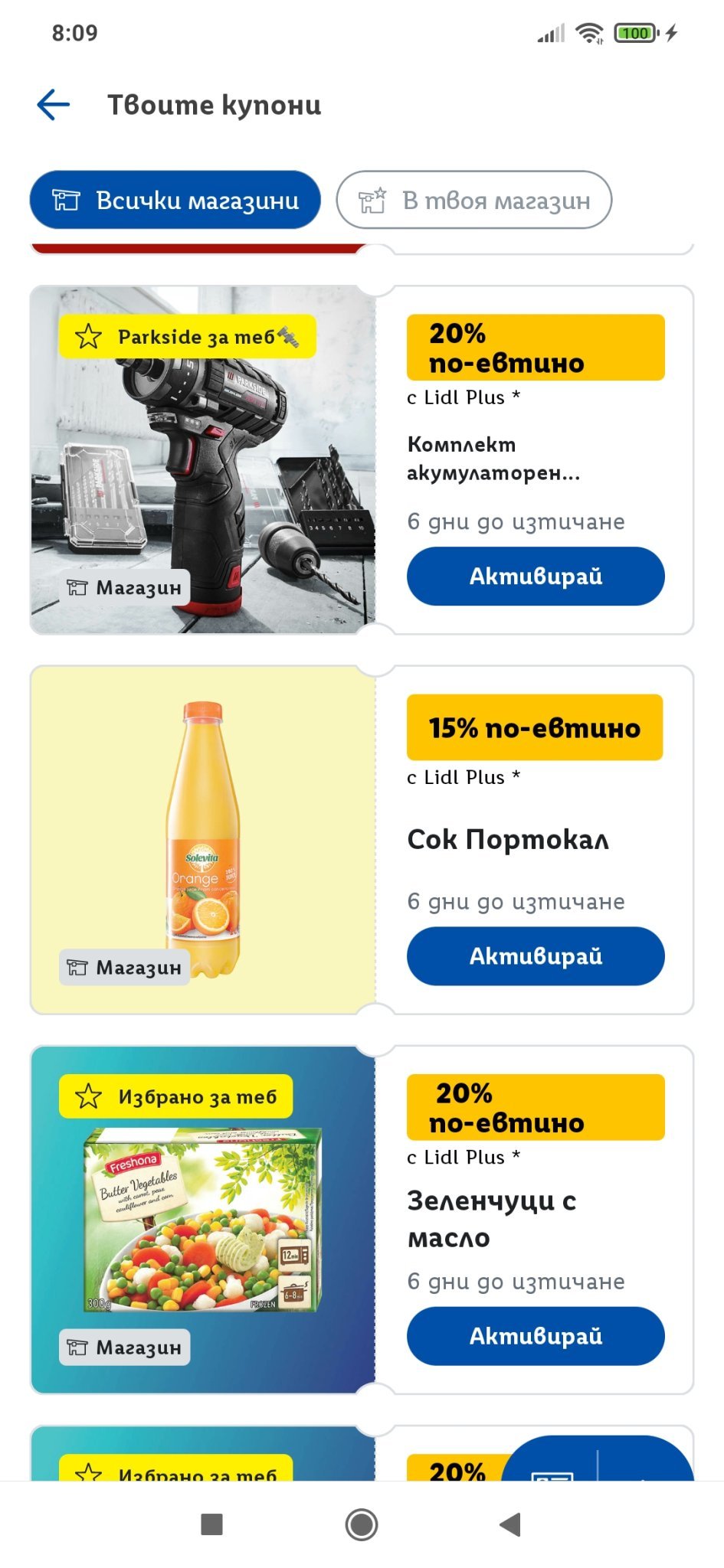Activate the Parkside drill set coupon
The width and height of the screenshot is (724, 1568).
point(535,576)
